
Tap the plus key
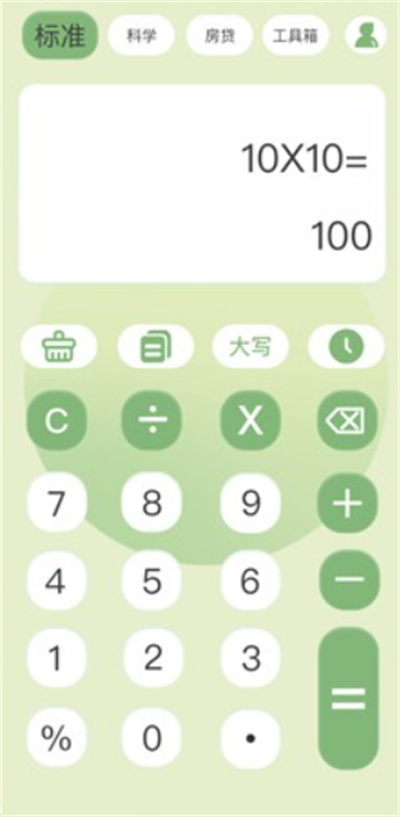(347, 503)
